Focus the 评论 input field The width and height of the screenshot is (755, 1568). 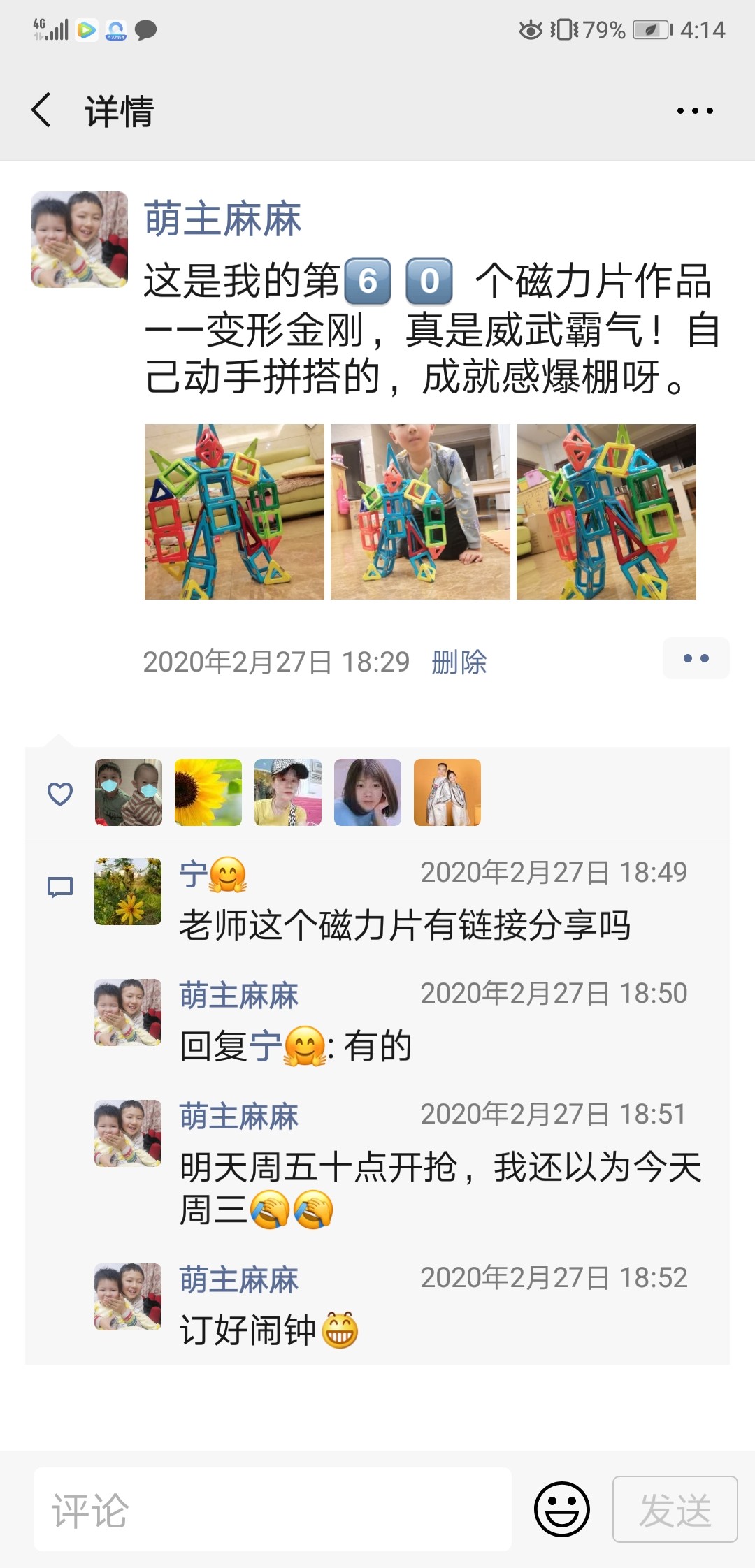pos(273,1509)
